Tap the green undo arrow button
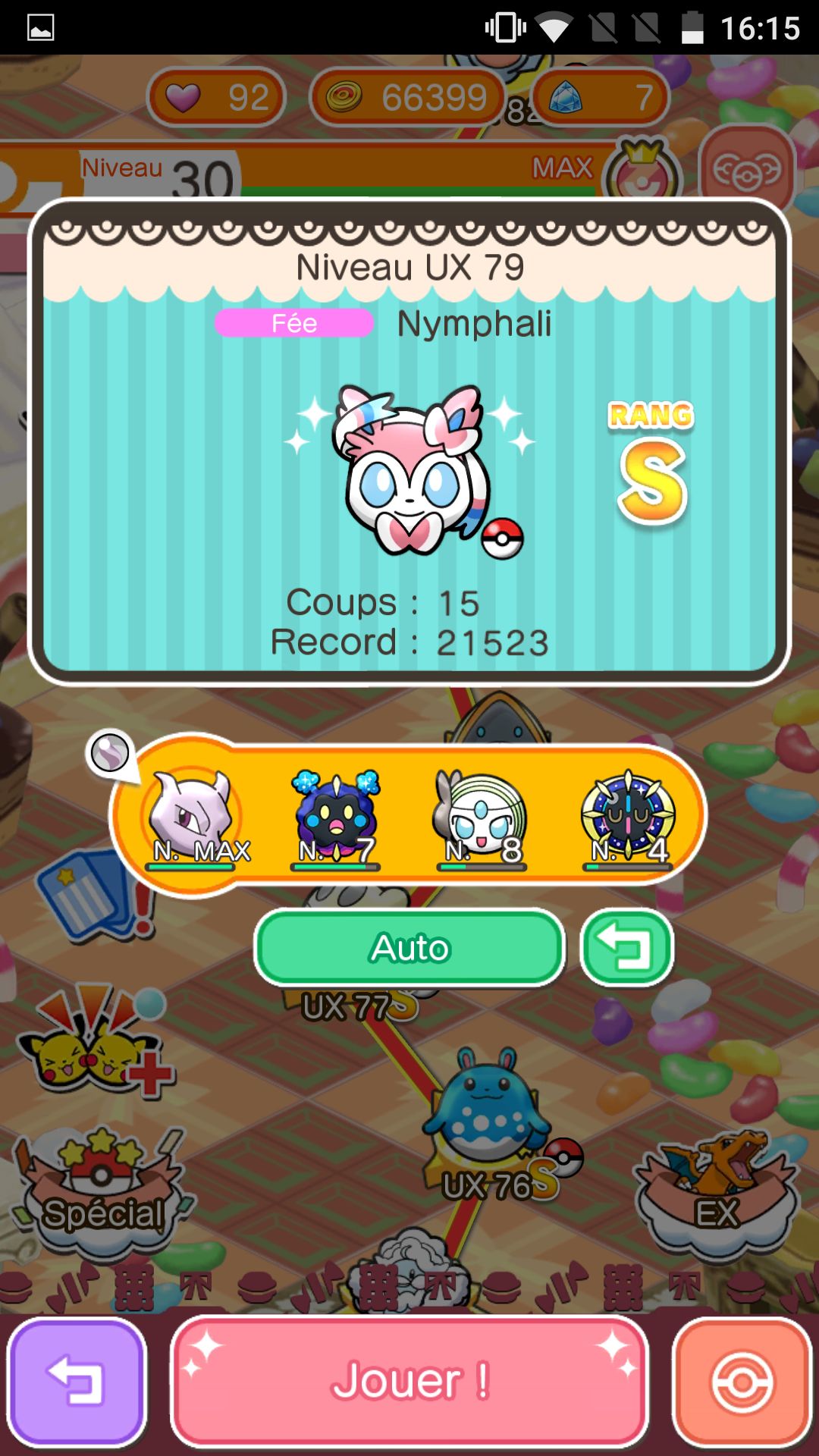 (x=626, y=948)
